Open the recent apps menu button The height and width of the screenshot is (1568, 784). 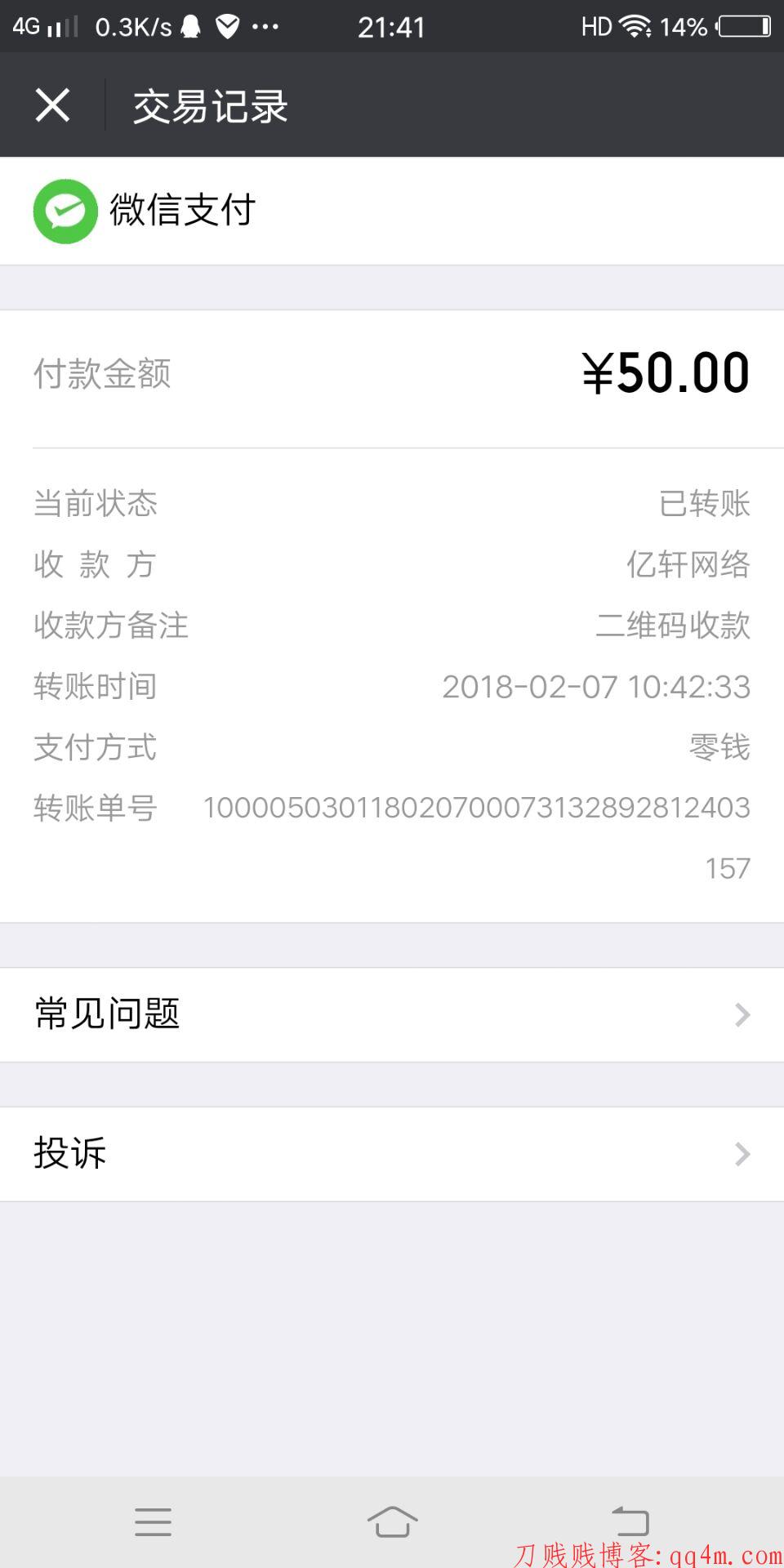coord(154,1522)
